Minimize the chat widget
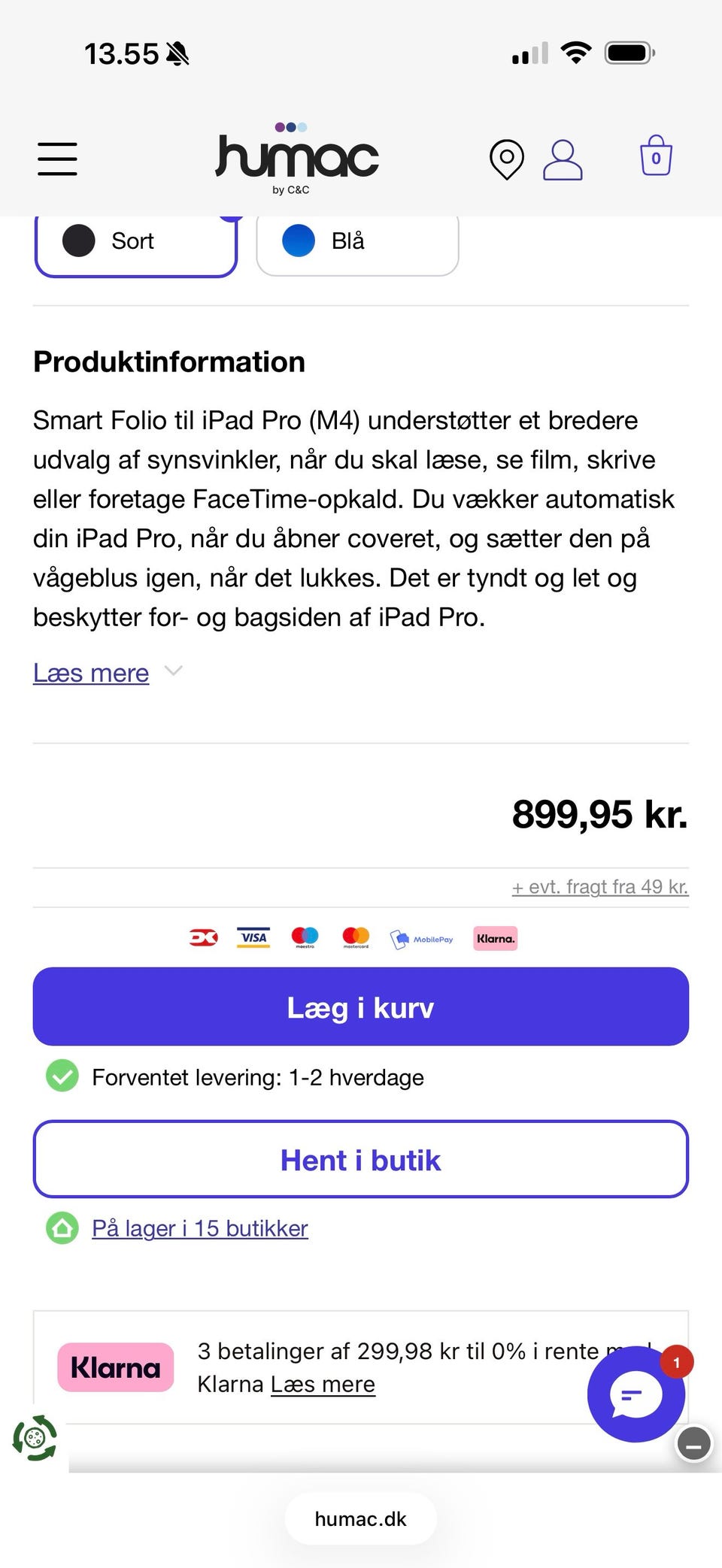722x1568 pixels. (694, 1444)
